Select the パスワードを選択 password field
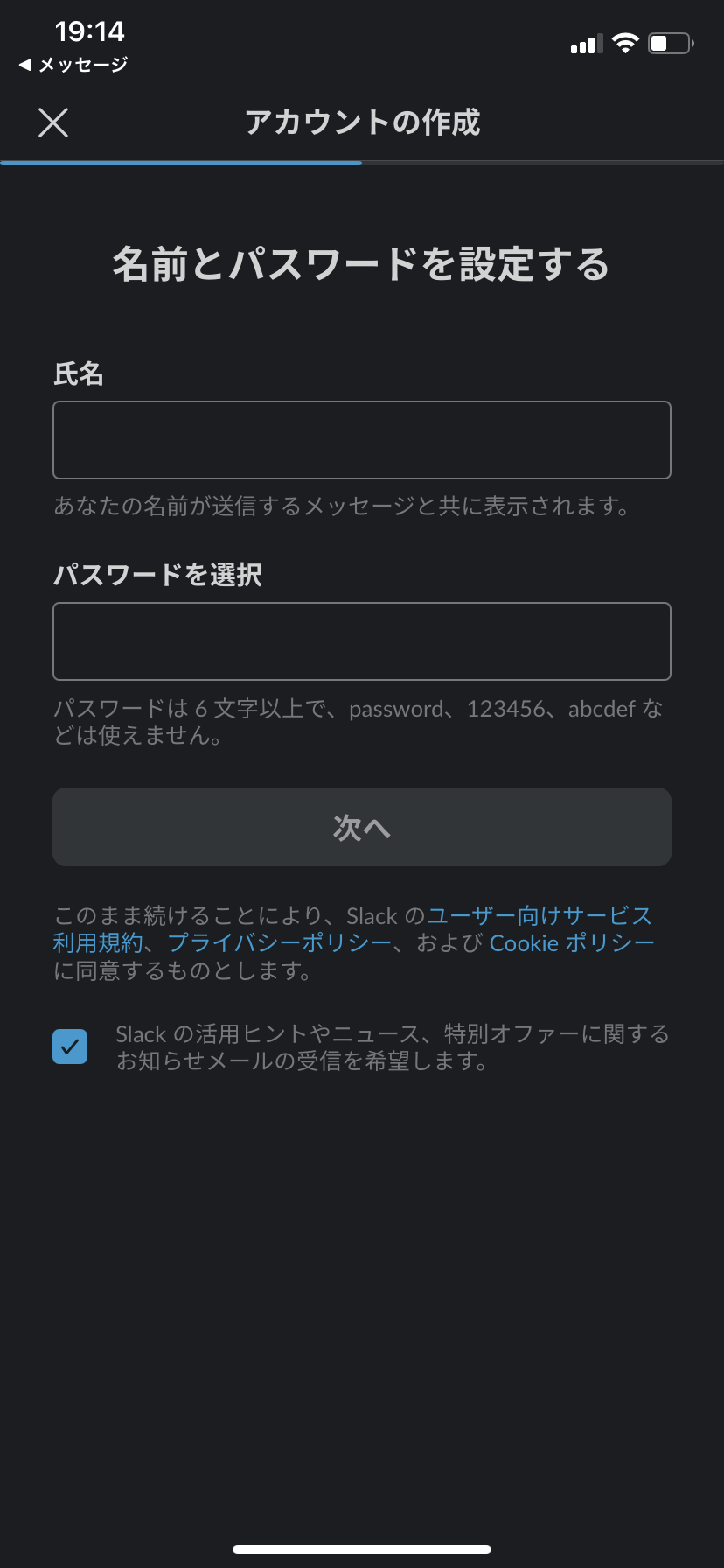The width and height of the screenshot is (724, 1568). point(362,641)
